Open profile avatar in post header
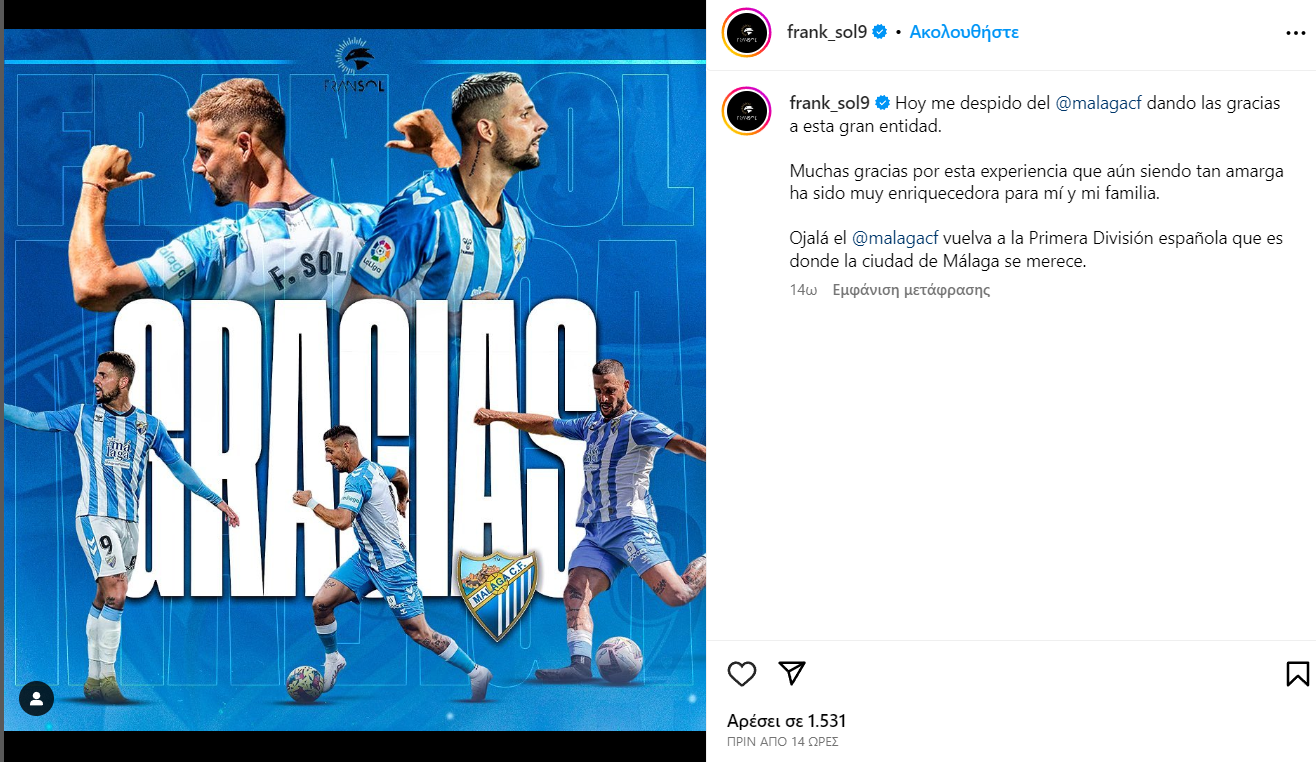This screenshot has width=1316, height=762. pos(748,33)
